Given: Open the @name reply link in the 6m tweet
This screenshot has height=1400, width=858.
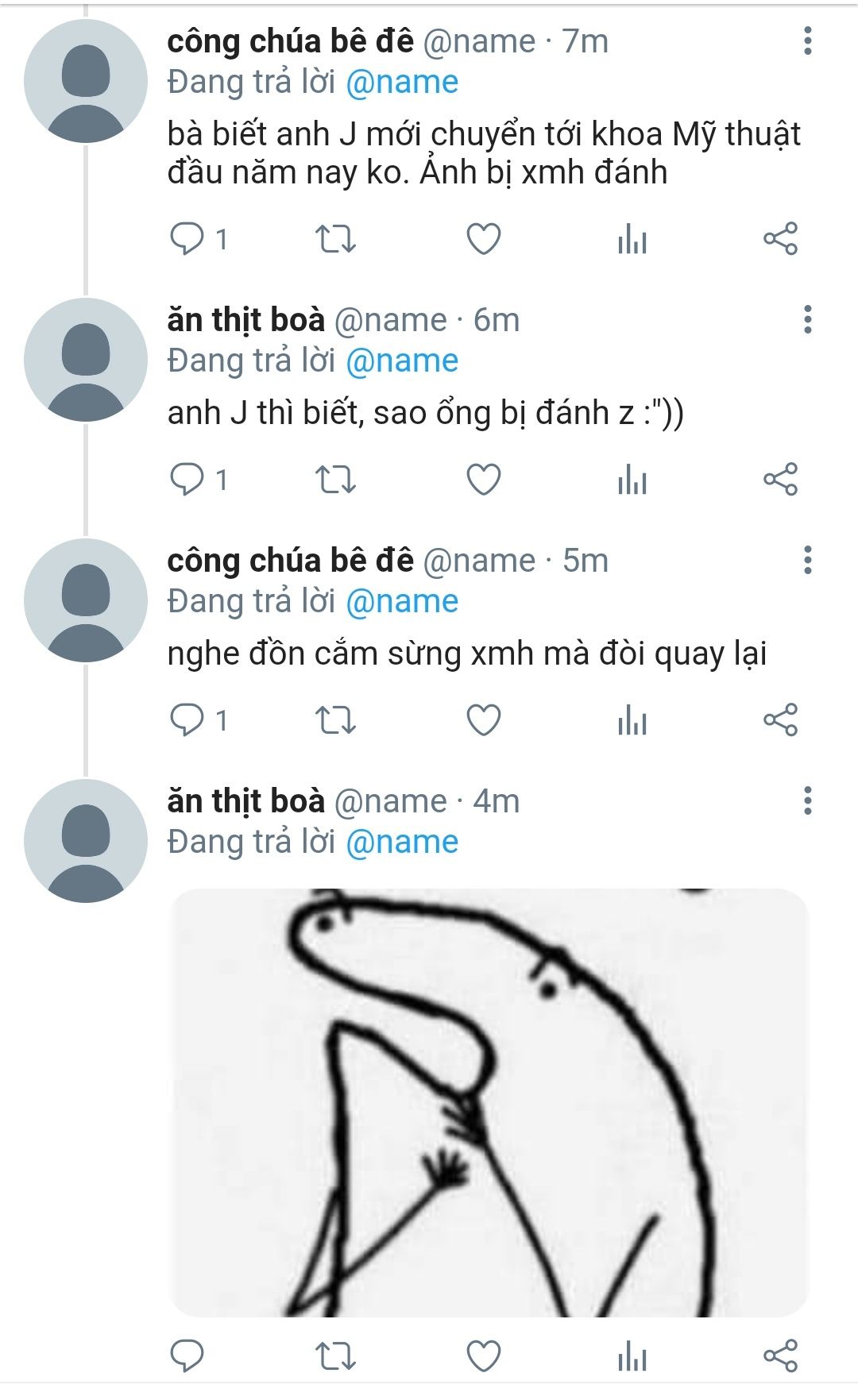Looking at the screenshot, I should [x=402, y=361].
